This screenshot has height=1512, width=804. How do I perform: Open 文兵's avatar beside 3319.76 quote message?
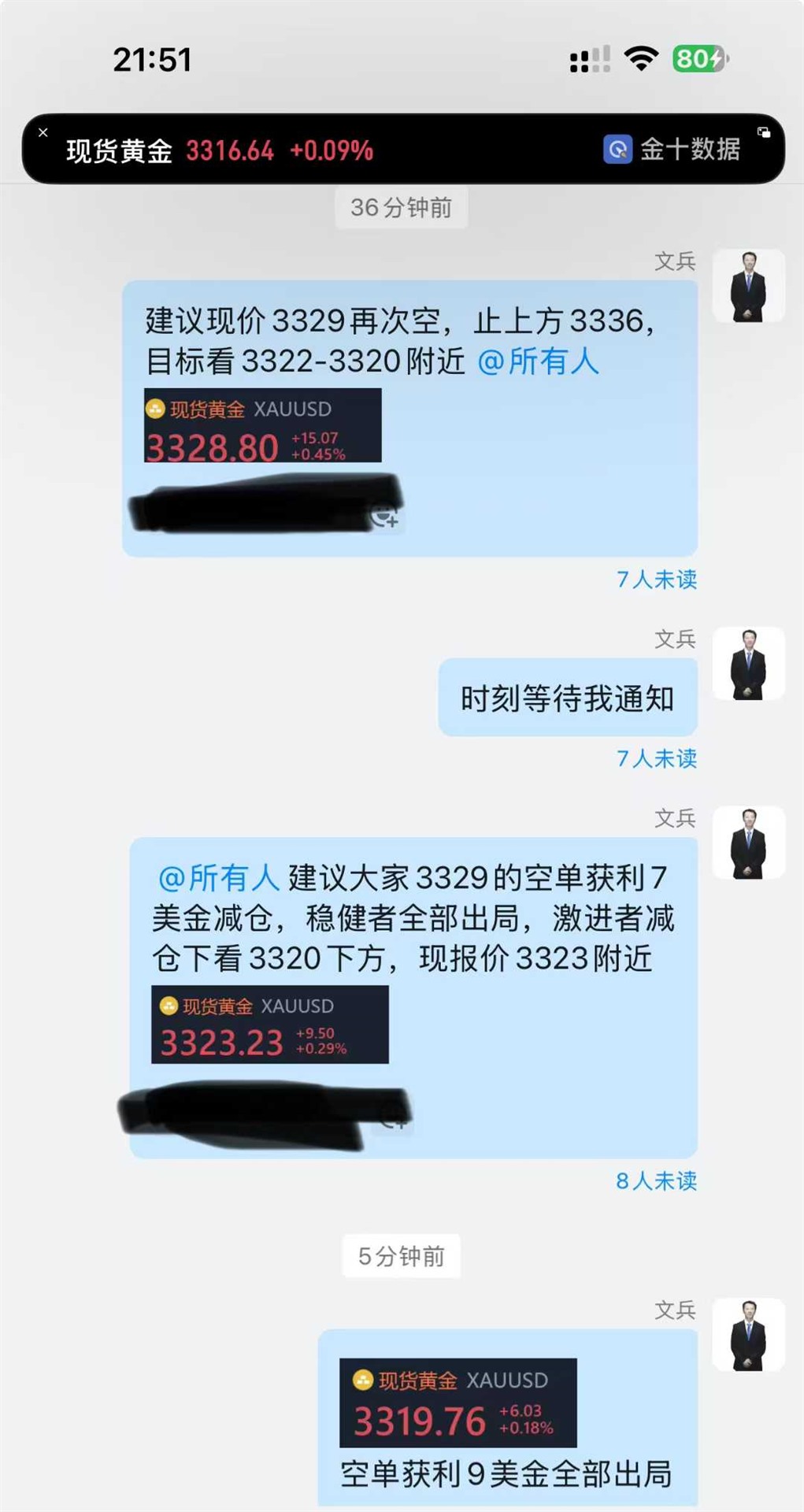coord(748,1334)
